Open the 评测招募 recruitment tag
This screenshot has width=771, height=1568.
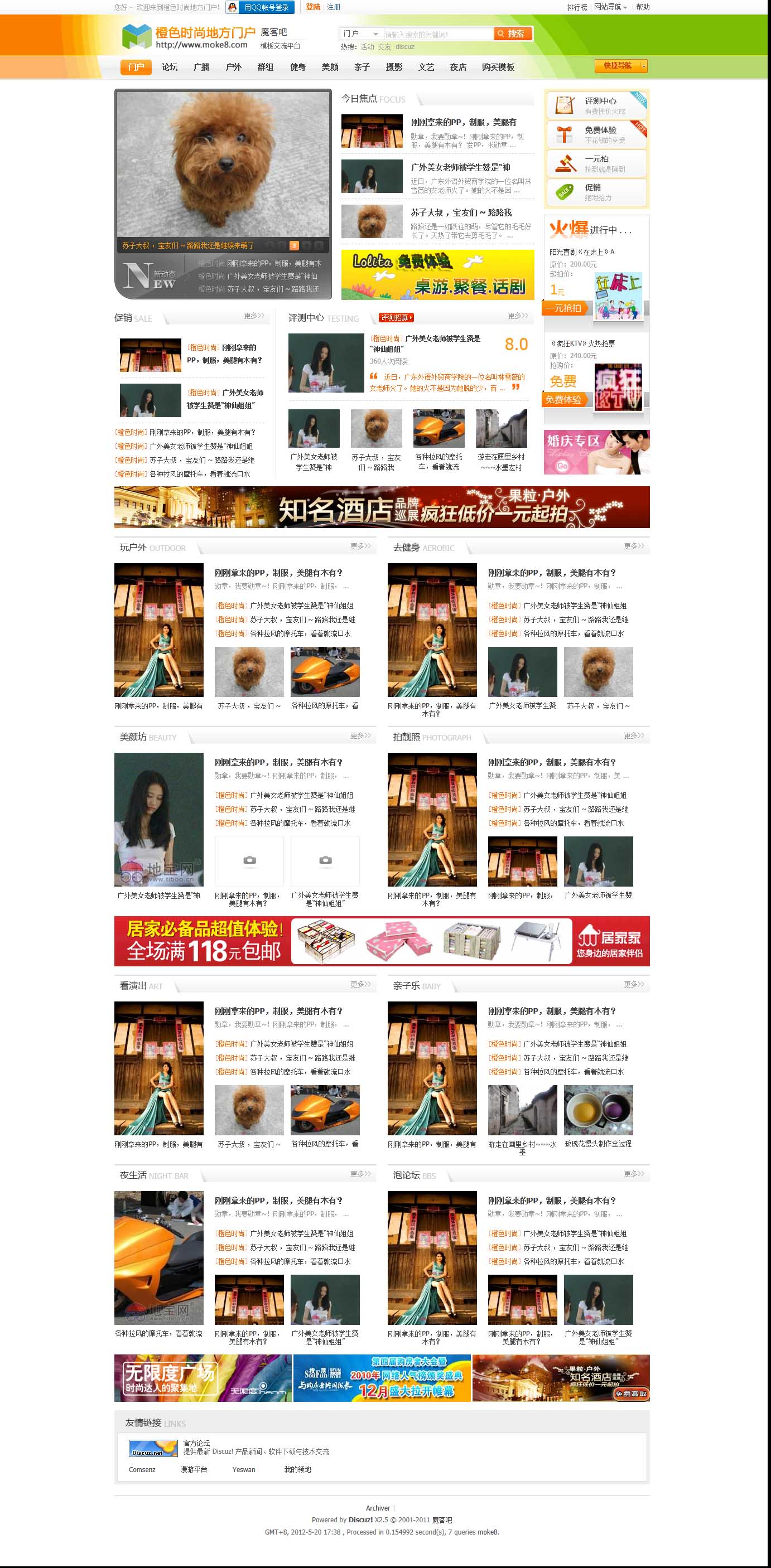coord(397,318)
